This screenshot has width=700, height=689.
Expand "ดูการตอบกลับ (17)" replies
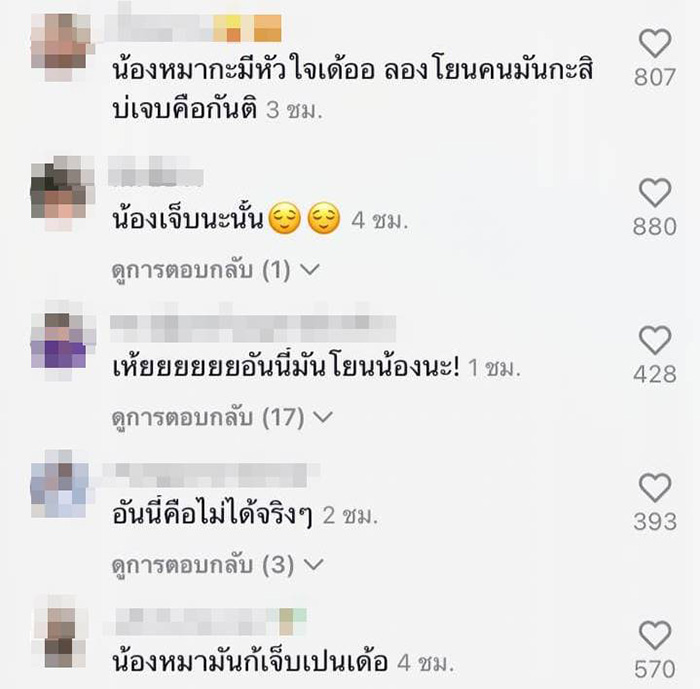click(x=219, y=416)
